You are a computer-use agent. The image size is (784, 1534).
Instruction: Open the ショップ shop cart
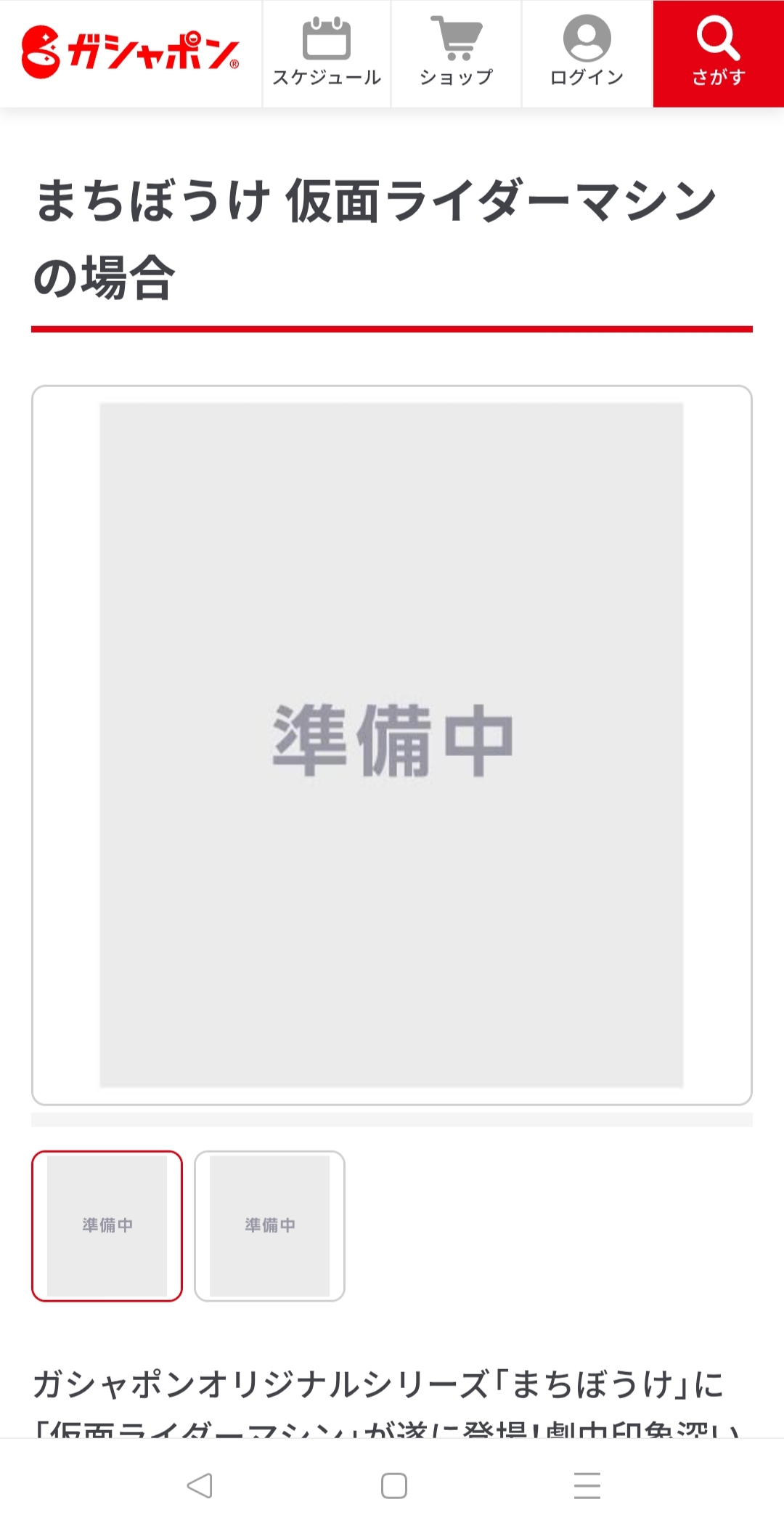pos(457,53)
